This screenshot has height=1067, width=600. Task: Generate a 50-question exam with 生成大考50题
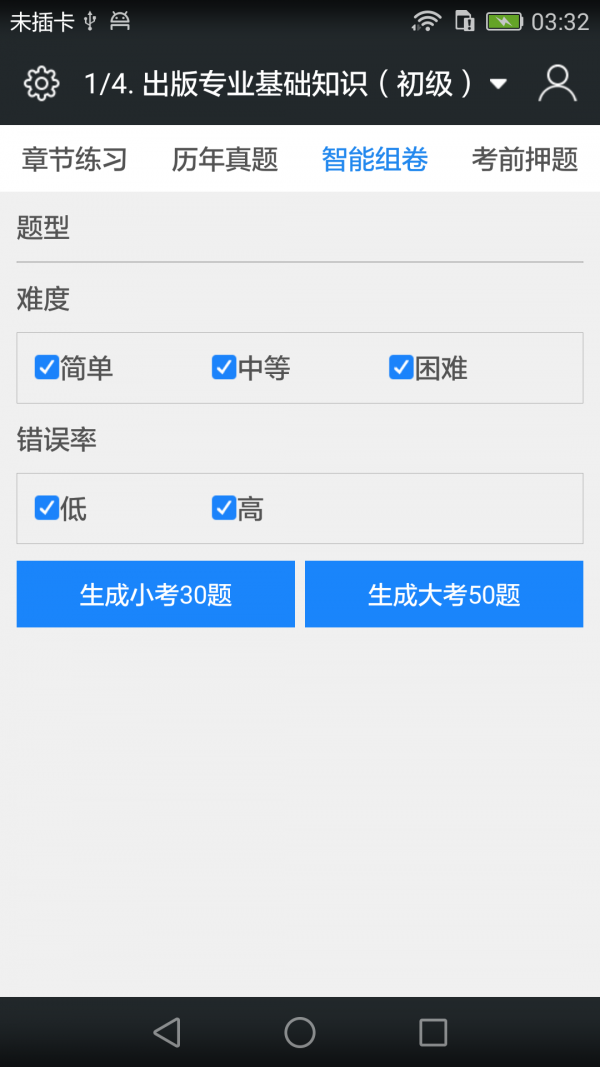pyautogui.click(x=444, y=594)
